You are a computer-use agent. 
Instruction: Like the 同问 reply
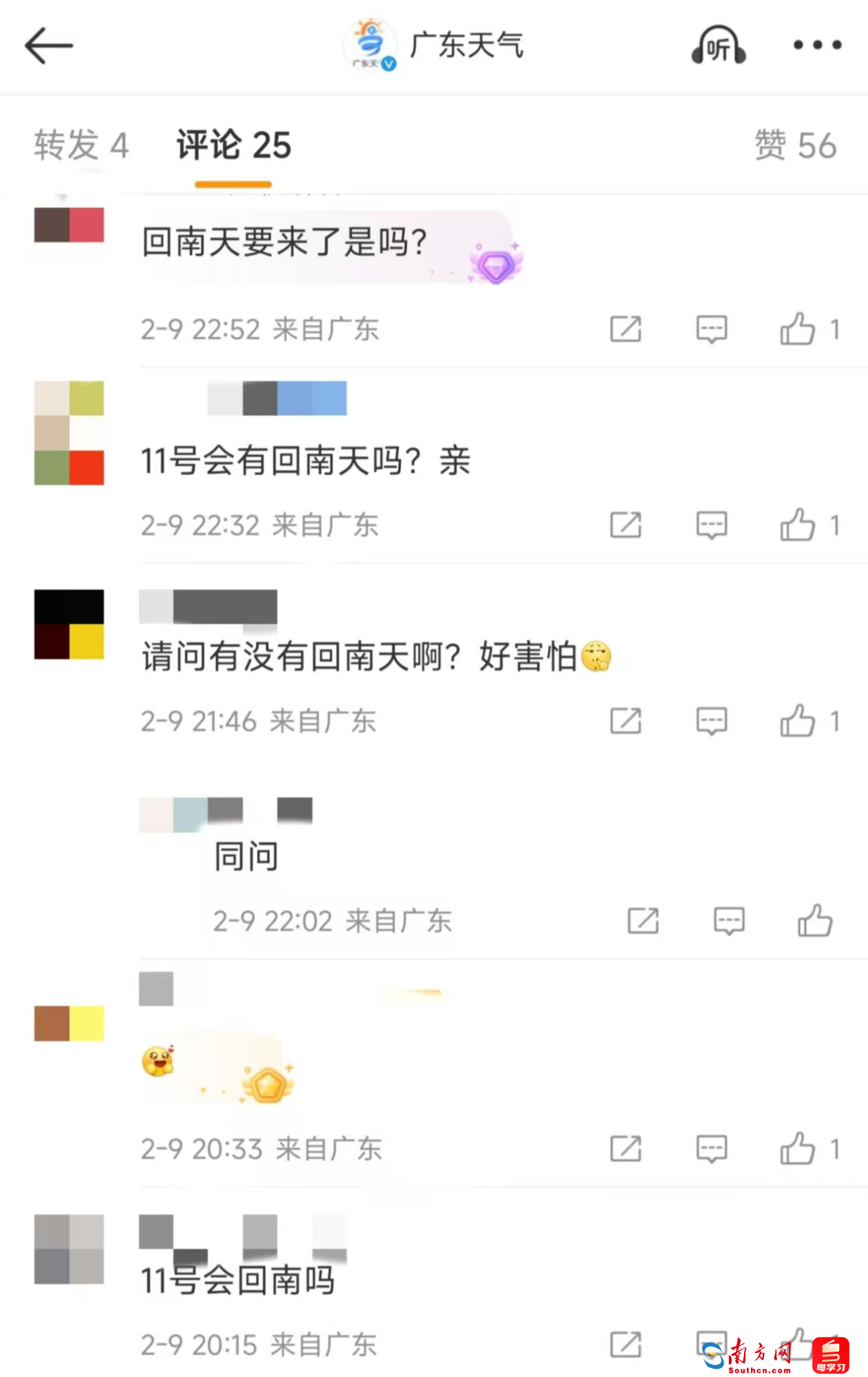click(815, 921)
